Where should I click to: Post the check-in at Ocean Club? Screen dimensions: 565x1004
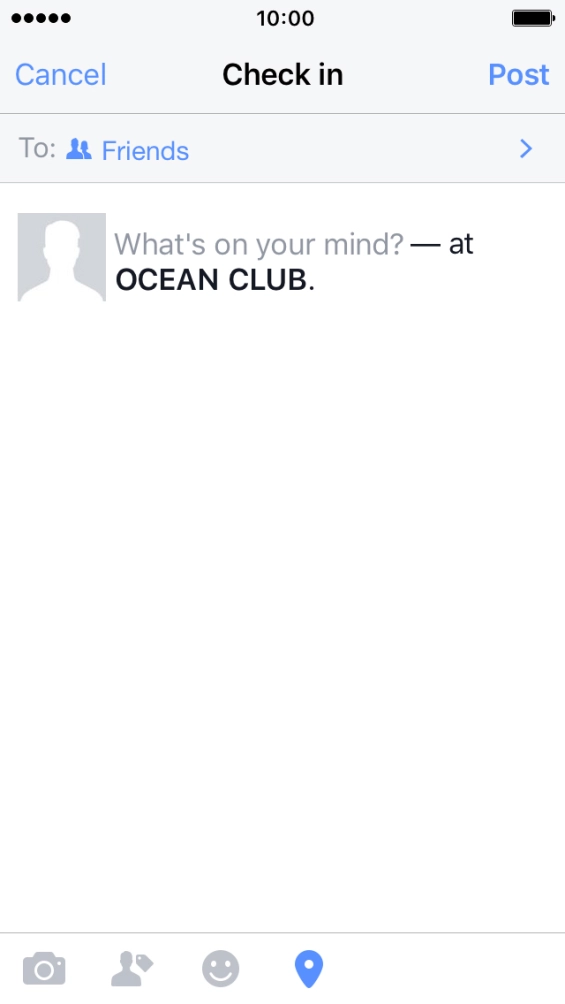pyautogui.click(x=518, y=75)
